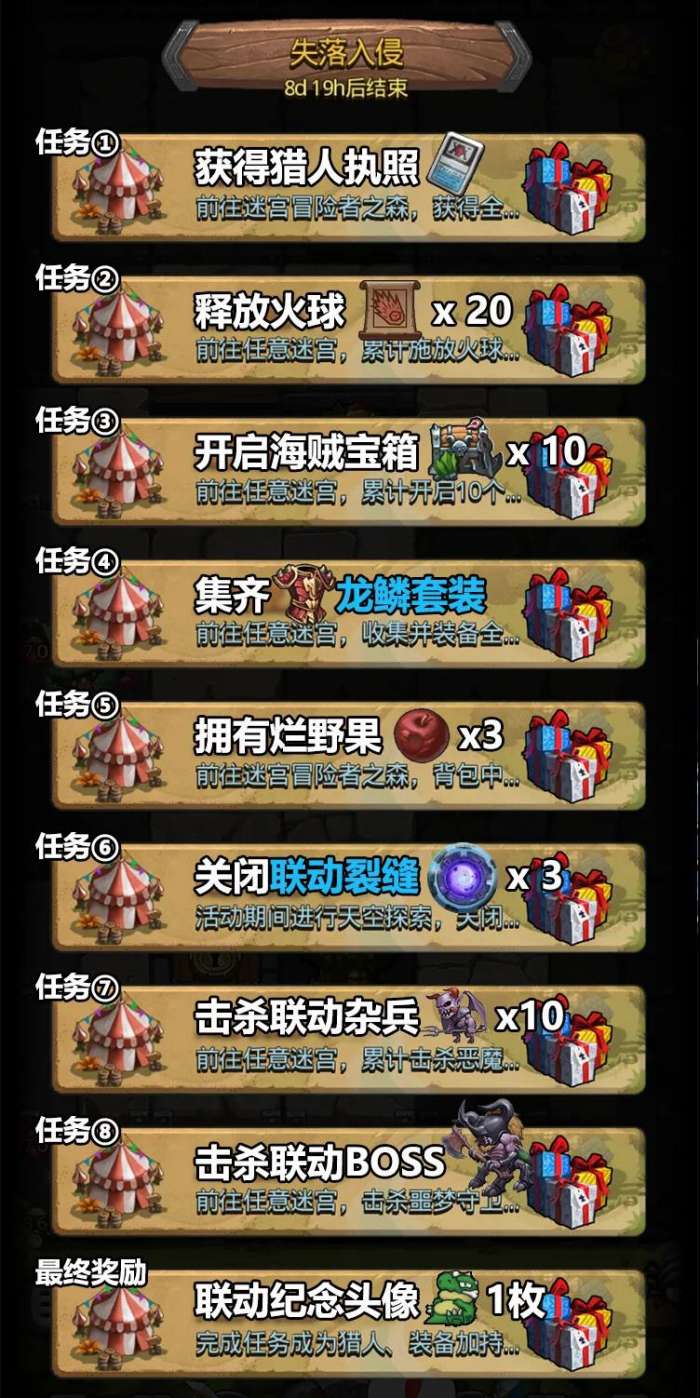Select the 击杀联动杂兵 x10 task
The image size is (700, 1398).
click(x=350, y=1036)
